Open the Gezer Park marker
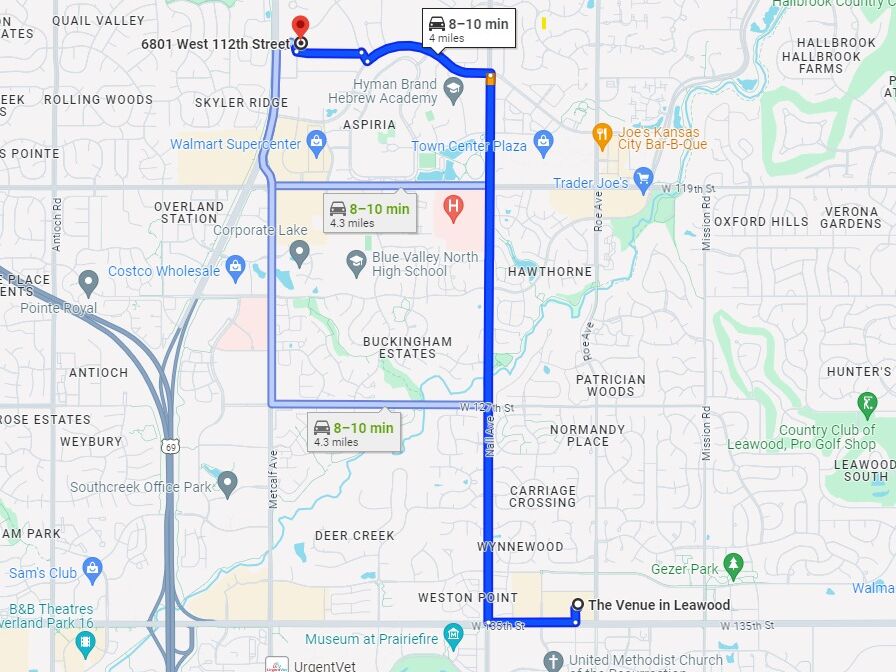 pos(734,566)
